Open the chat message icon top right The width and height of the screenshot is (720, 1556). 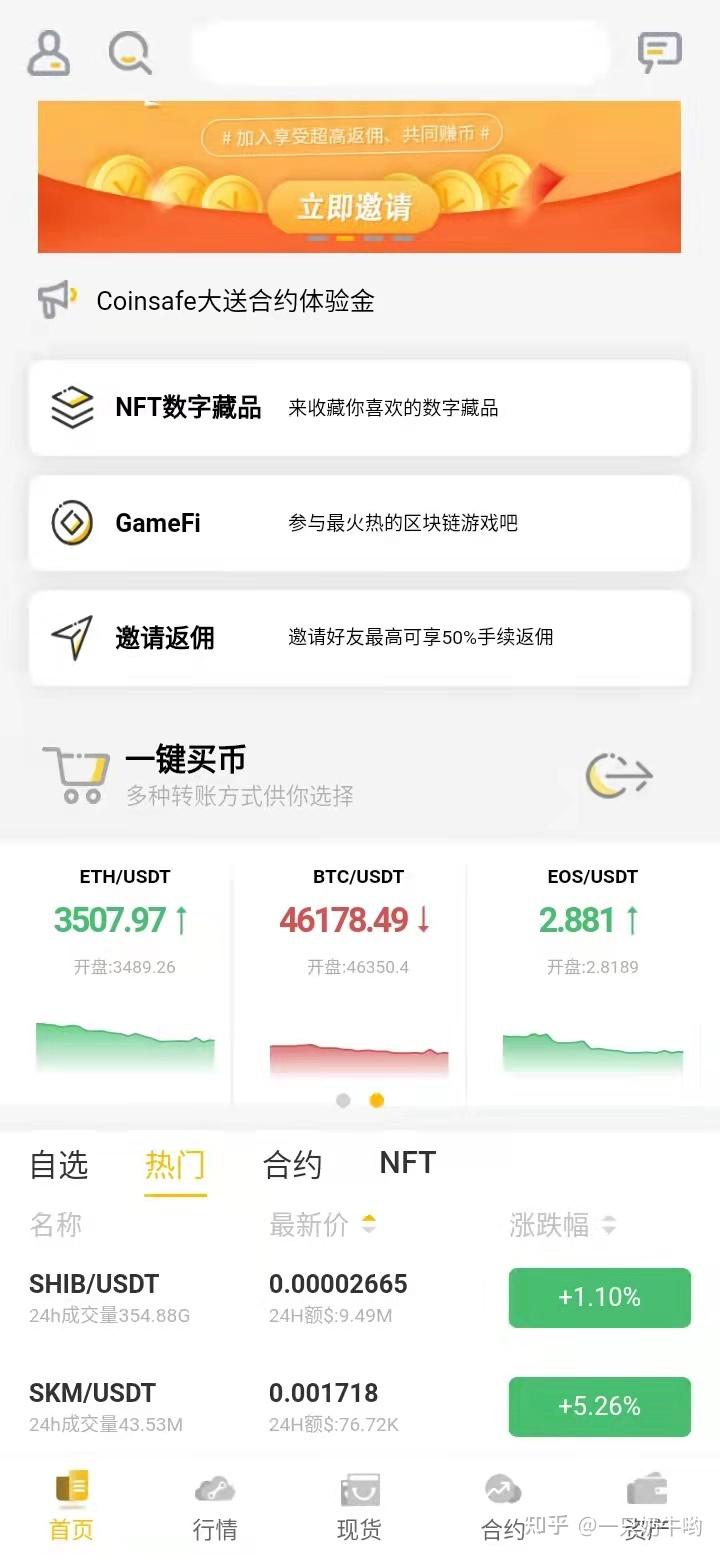(x=659, y=52)
